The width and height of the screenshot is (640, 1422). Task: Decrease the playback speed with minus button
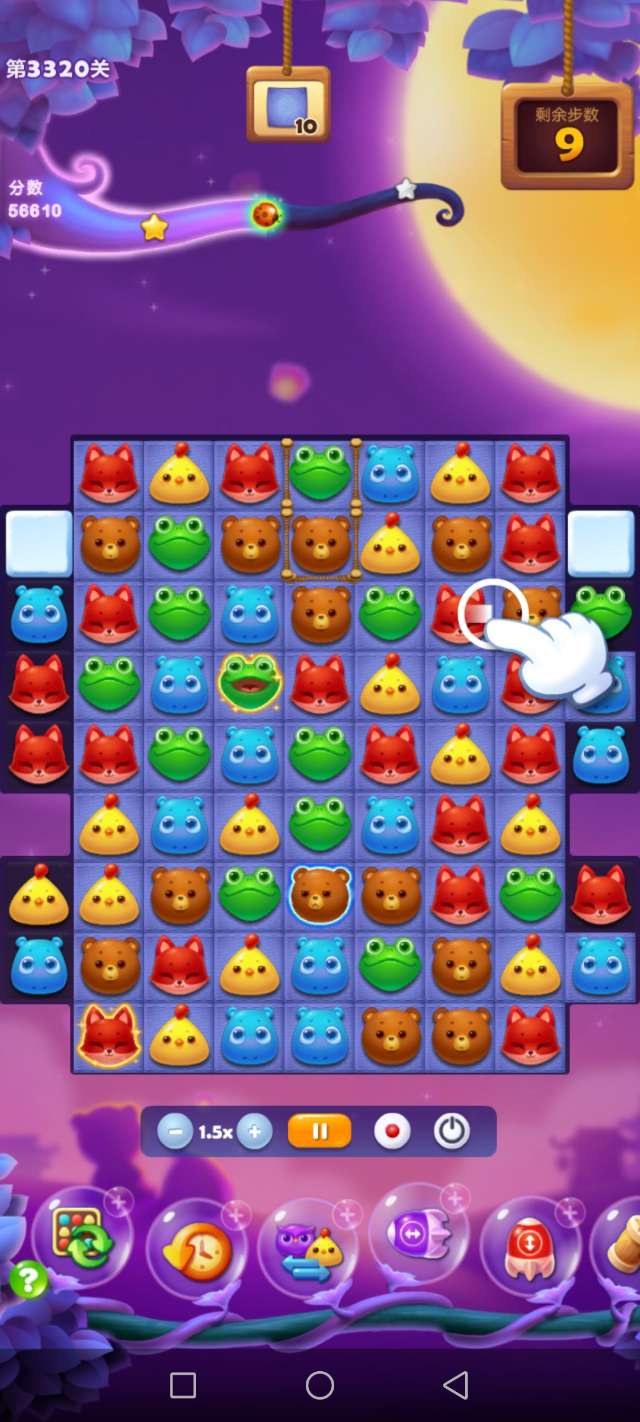click(176, 1132)
